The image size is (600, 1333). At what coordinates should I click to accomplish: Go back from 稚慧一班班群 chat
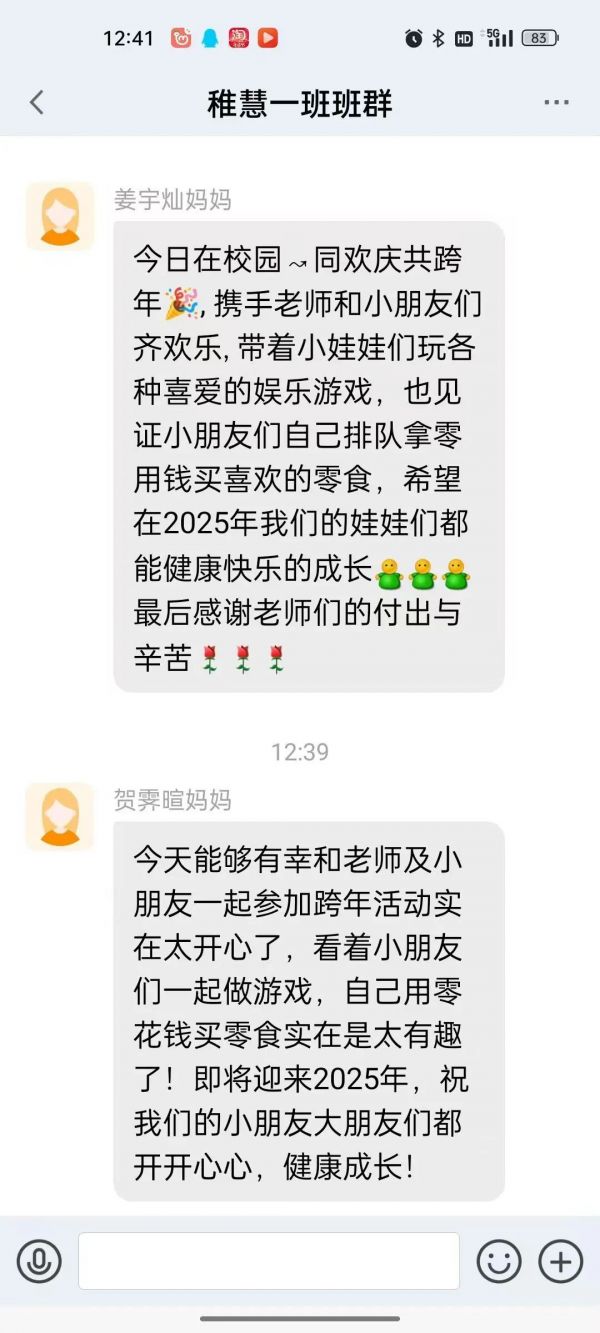pyautogui.click(x=37, y=102)
